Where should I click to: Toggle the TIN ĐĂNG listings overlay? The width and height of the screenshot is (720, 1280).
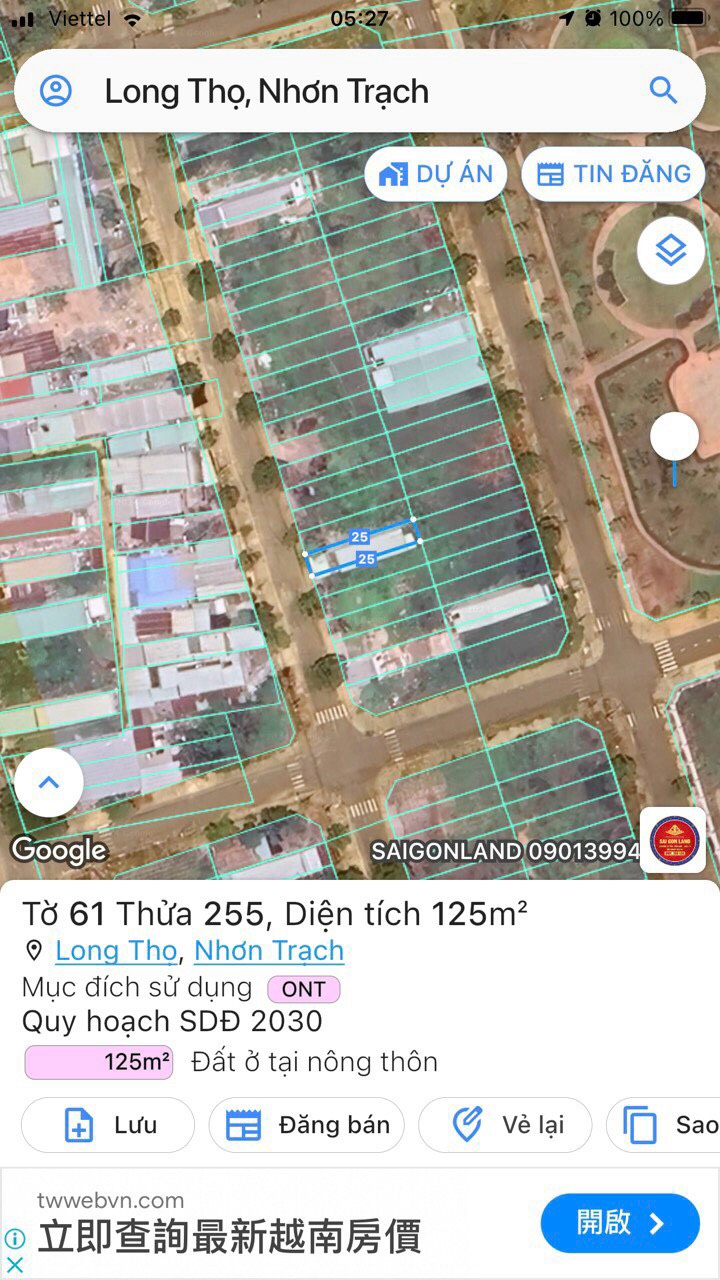tap(613, 172)
